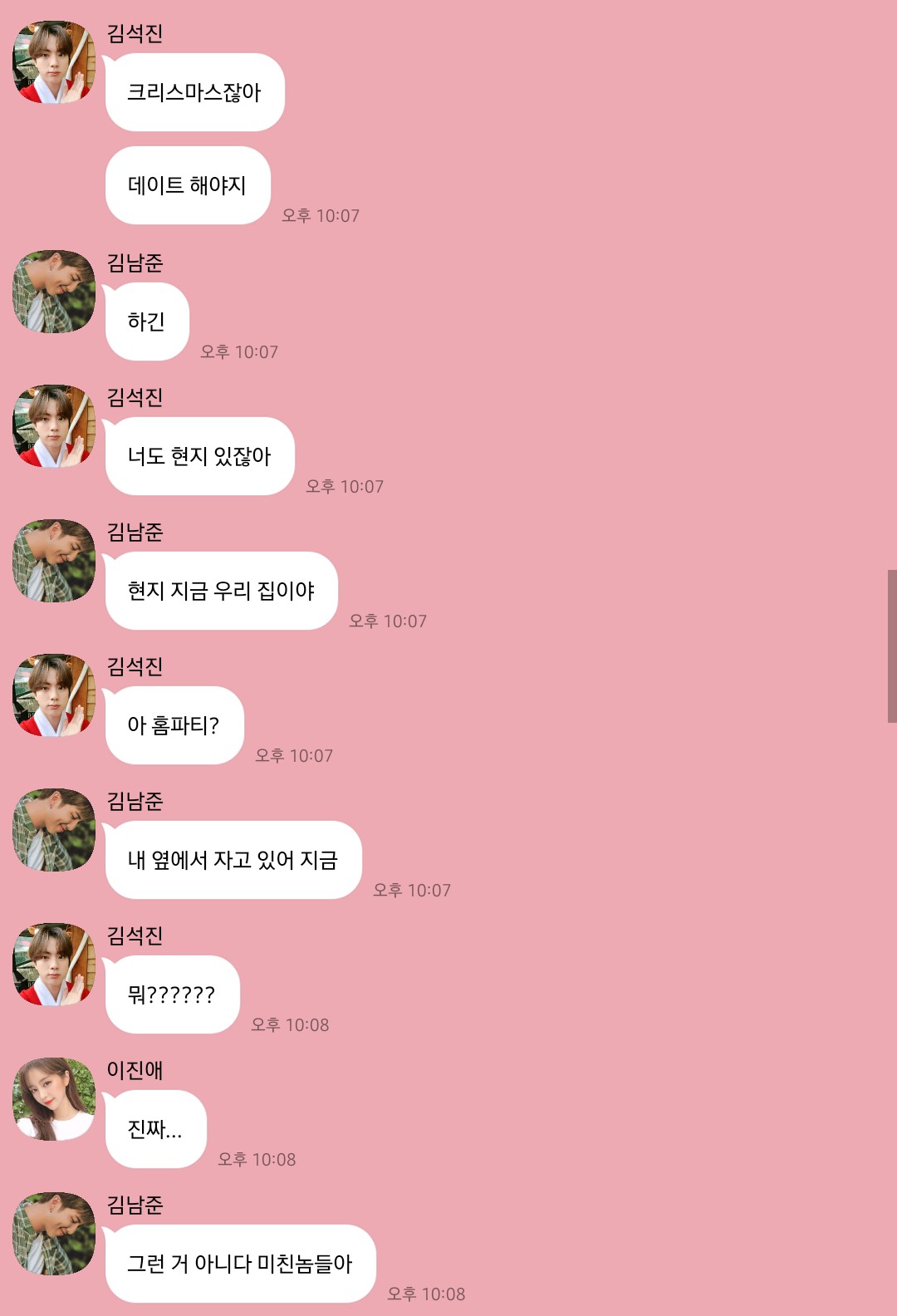Open 김석진's avatar beside the 아 홈파티? message

tap(54, 695)
